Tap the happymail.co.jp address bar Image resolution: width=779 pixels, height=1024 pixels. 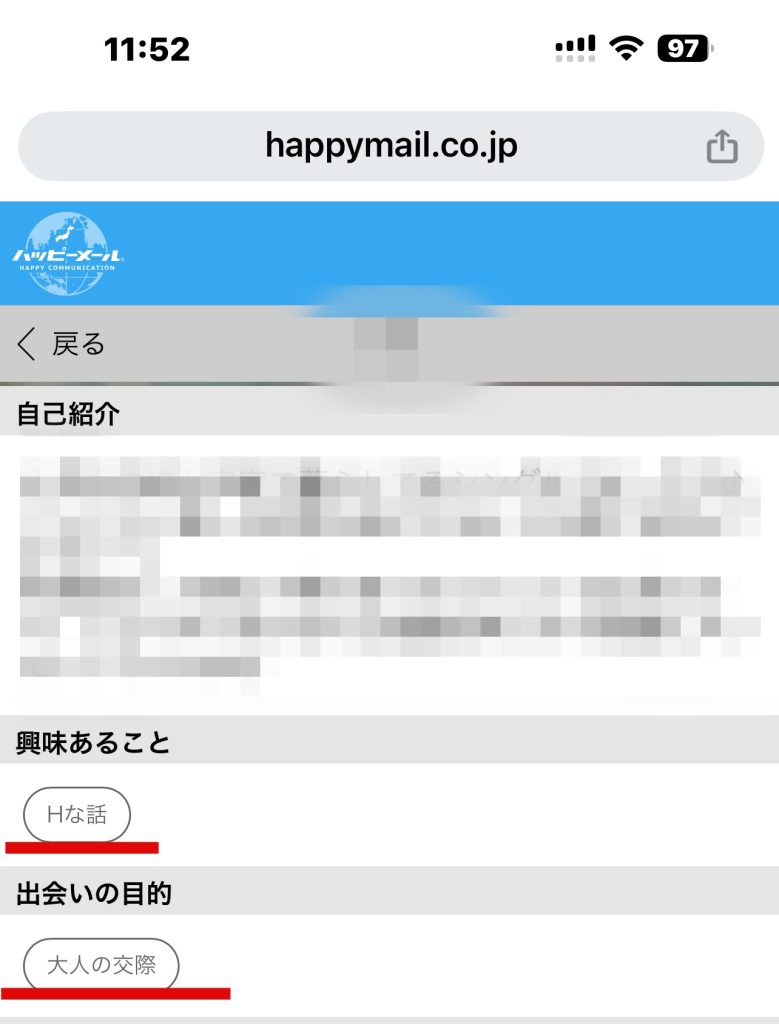coord(391,147)
